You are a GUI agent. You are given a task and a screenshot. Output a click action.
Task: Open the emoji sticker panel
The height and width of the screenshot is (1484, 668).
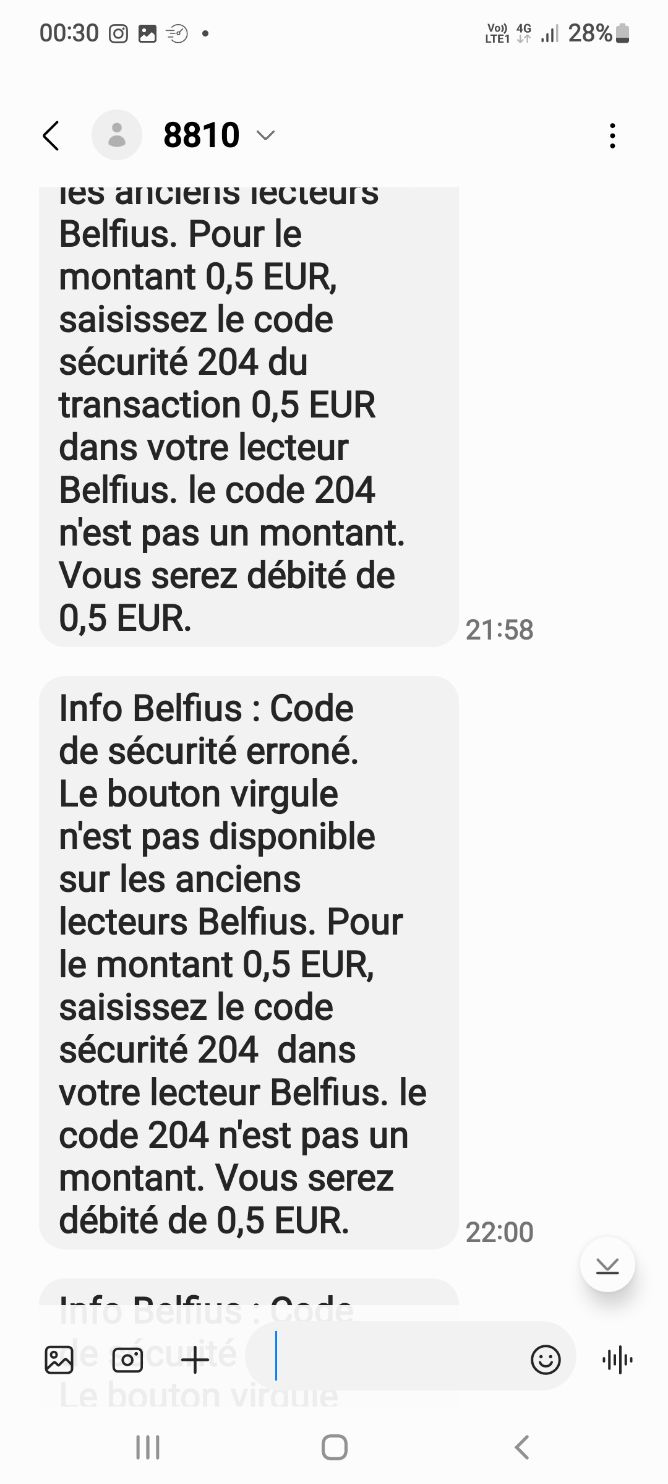[545, 1360]
